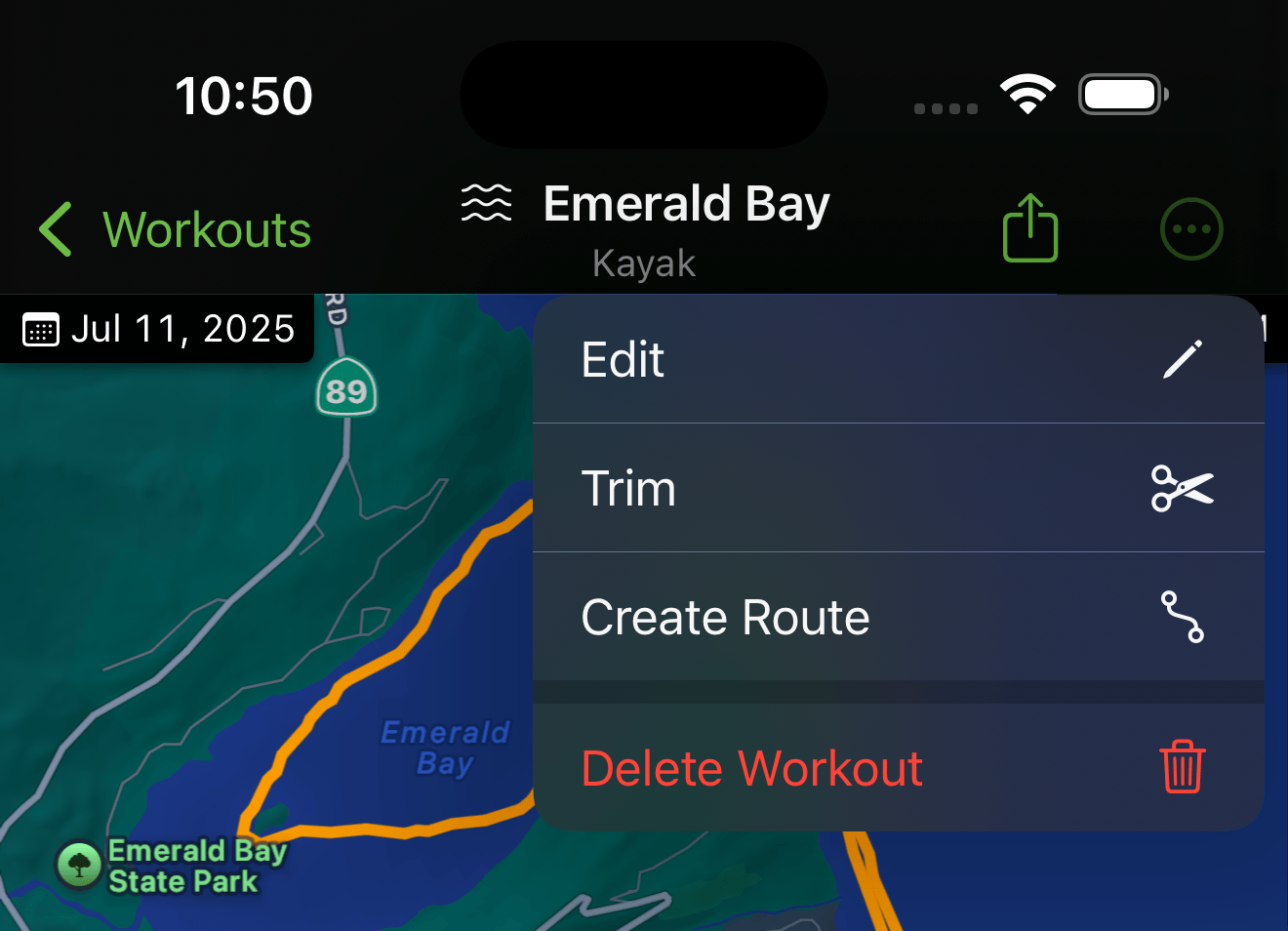Choose Trim to shorten the workout
1288x931 pixels.
898,488
